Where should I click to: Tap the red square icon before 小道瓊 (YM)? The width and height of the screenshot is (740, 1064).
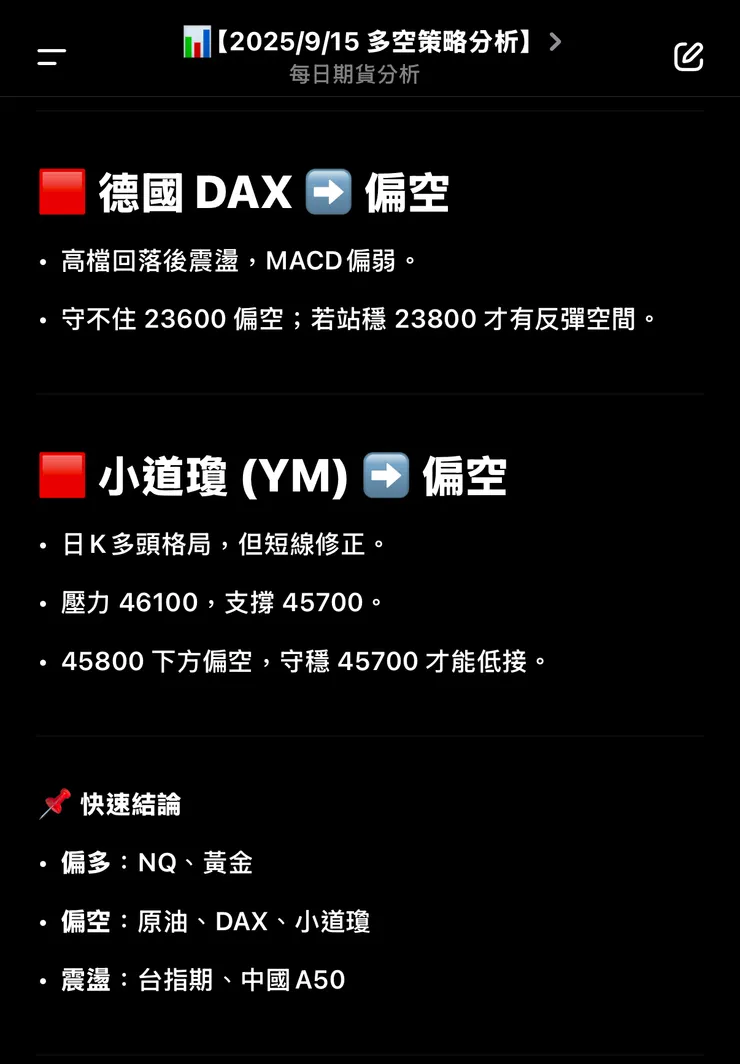62,477
